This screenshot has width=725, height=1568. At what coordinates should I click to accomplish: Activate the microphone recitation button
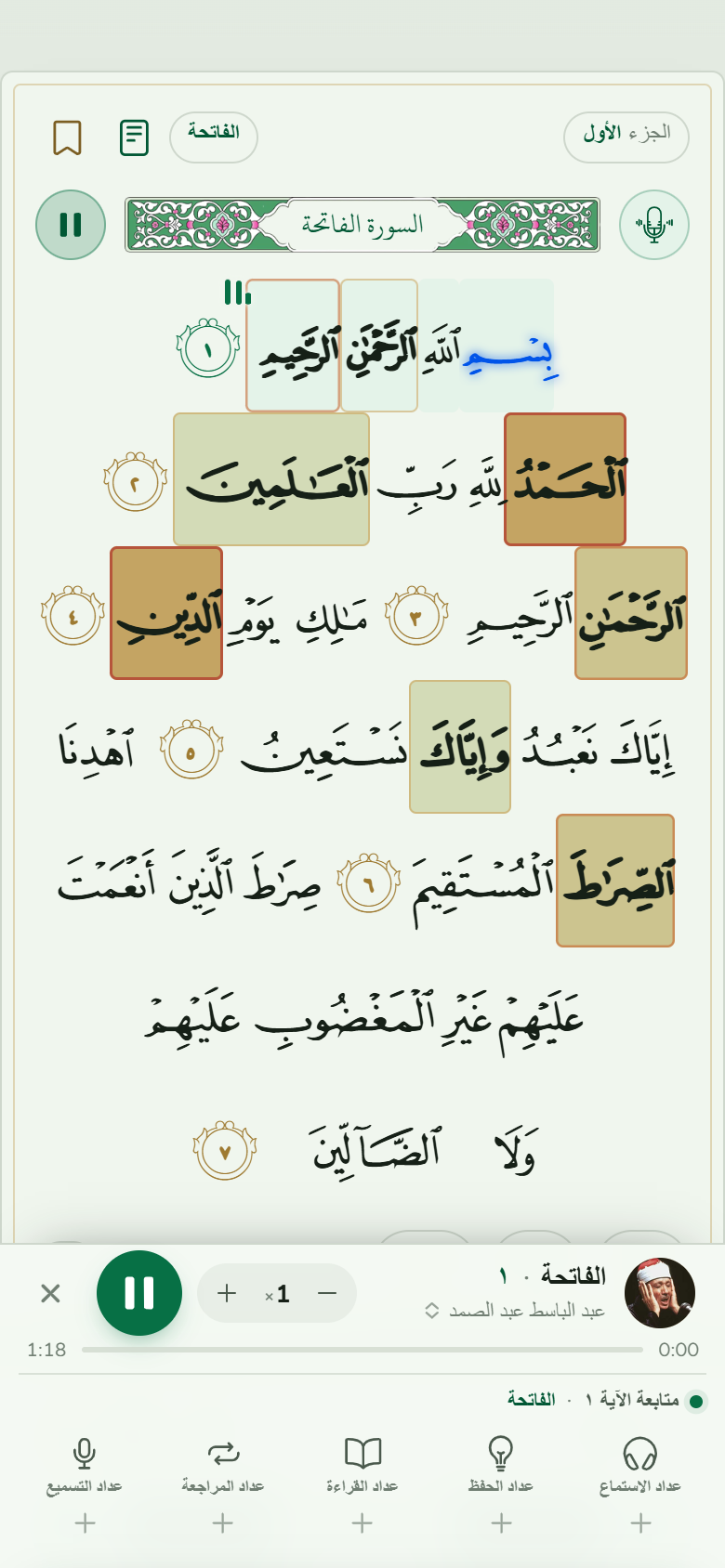click(x=654, y=225)
